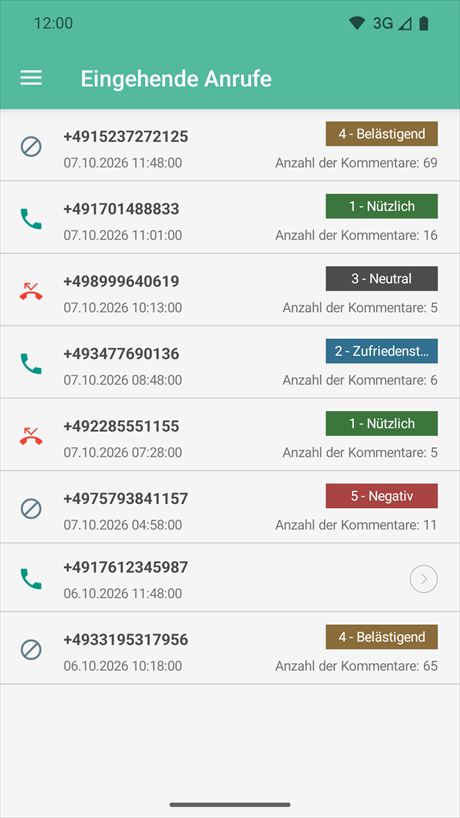Open the call entry from +4933195317956
Viewport: 460px width, 818px height.
pyautogui.click(x=230, y=648)
